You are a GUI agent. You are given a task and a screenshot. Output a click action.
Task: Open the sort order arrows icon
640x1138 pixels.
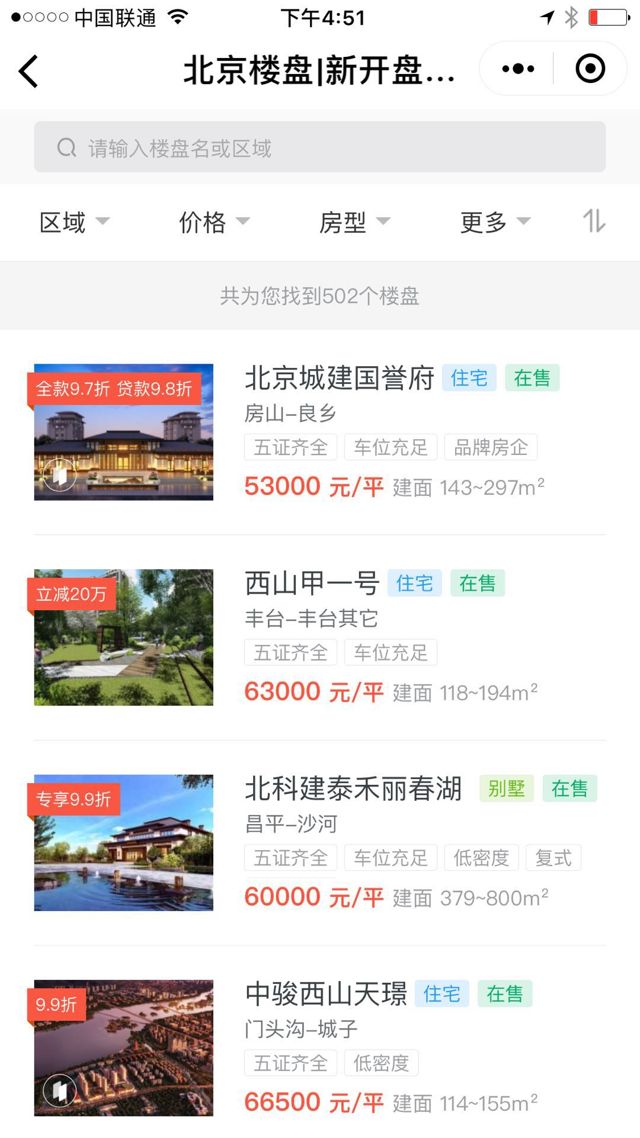595,221
